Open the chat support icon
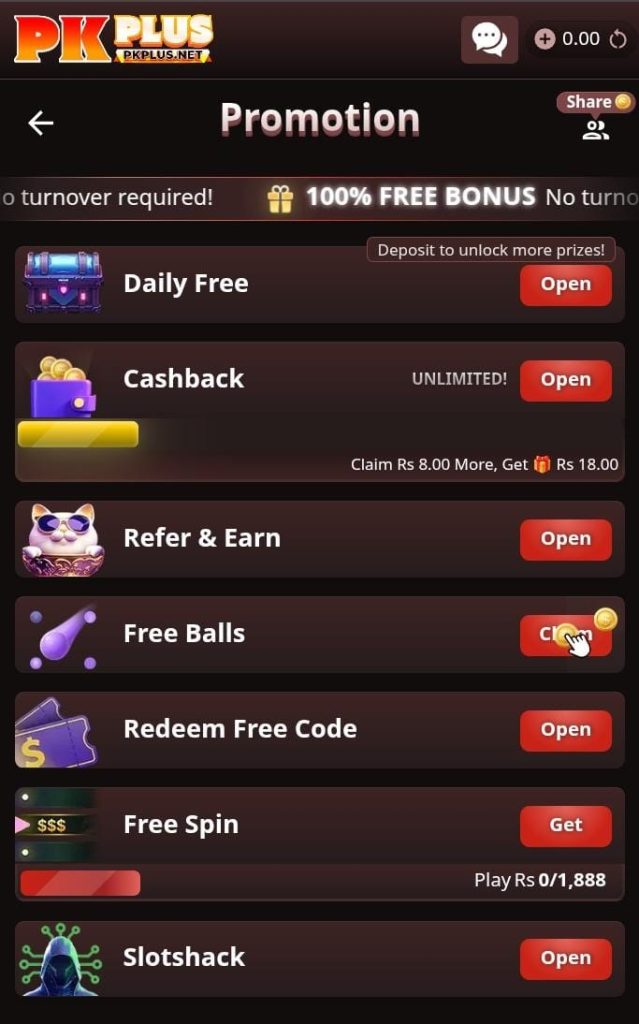This screenshot has width=639, height=1024. tap(489, 40)
